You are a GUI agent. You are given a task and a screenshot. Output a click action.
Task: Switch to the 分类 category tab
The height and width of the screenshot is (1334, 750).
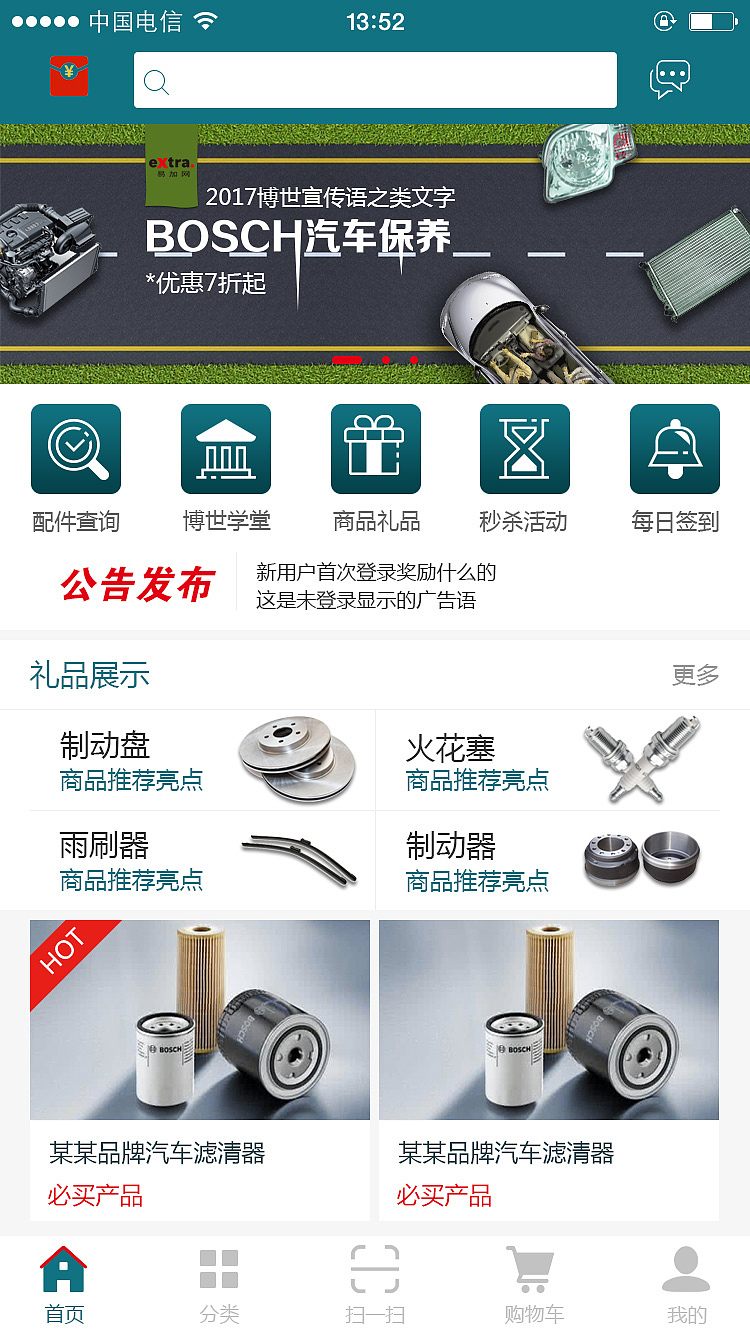tap(219, 1283)
